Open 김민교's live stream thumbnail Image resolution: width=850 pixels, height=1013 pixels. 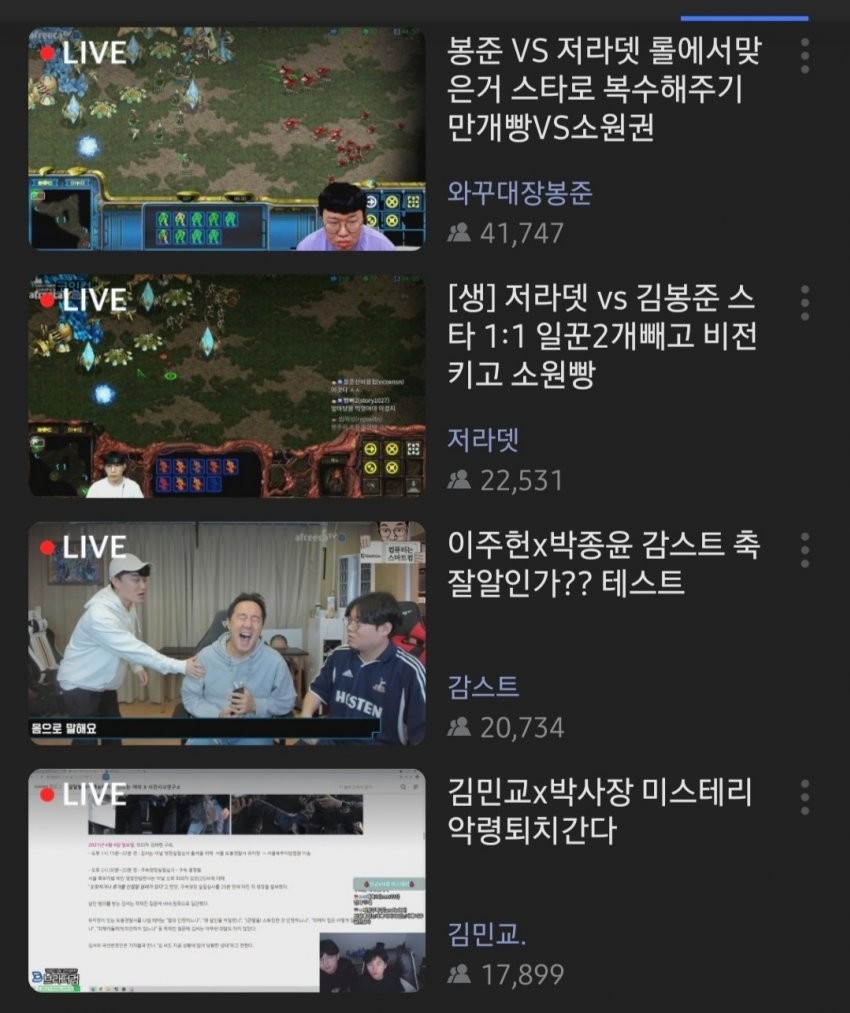[226, 880]
